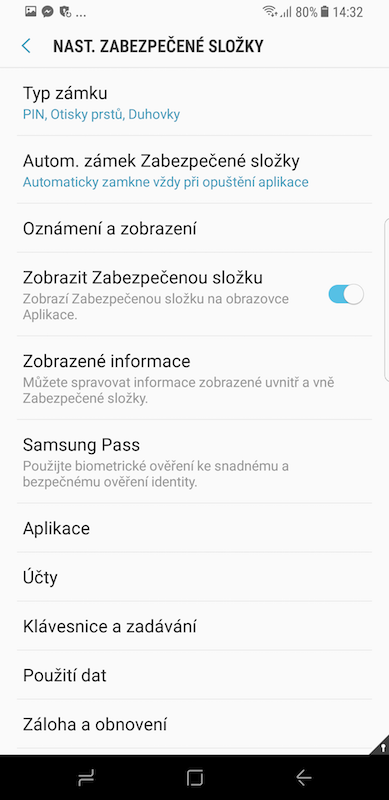Open recent apps from navigation bar

86,778
